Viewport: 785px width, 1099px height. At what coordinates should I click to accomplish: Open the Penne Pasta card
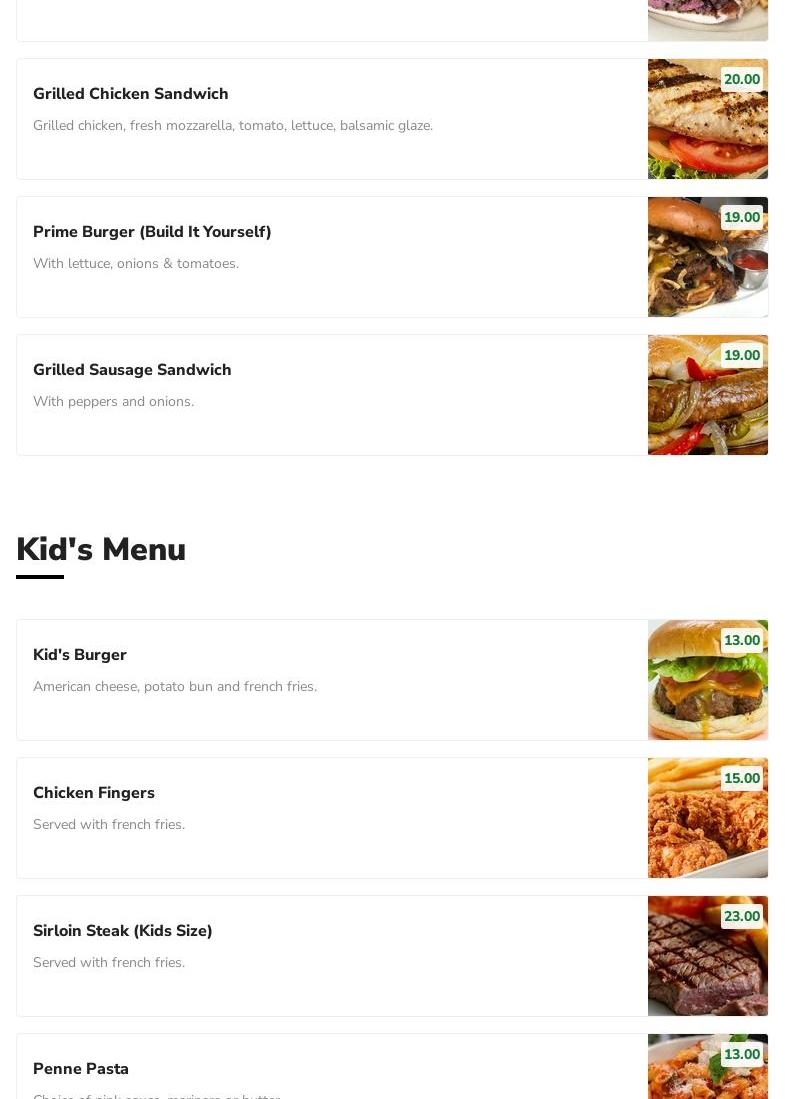pos(81,1069)
